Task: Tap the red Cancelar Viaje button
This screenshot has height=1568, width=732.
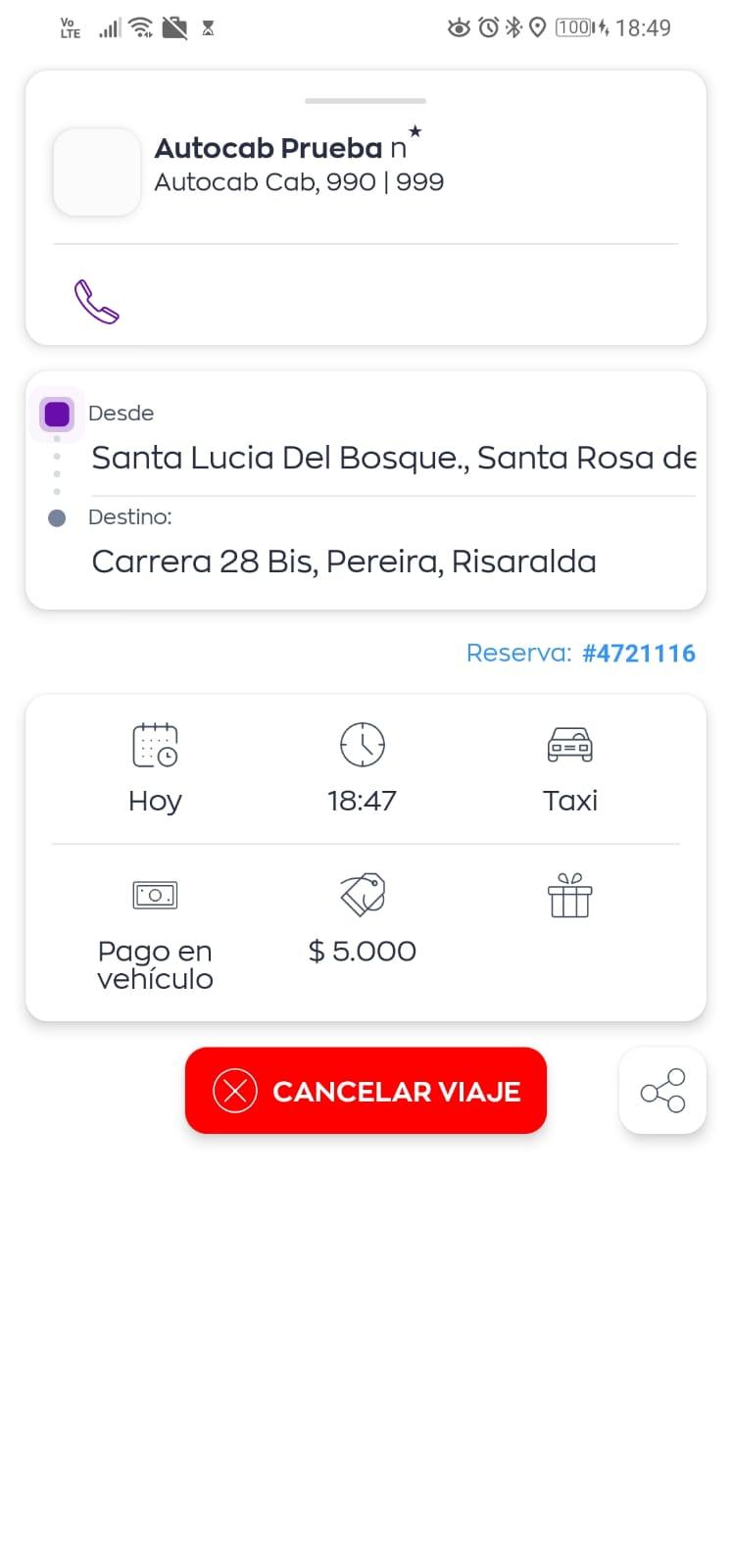Action: 366,1091
